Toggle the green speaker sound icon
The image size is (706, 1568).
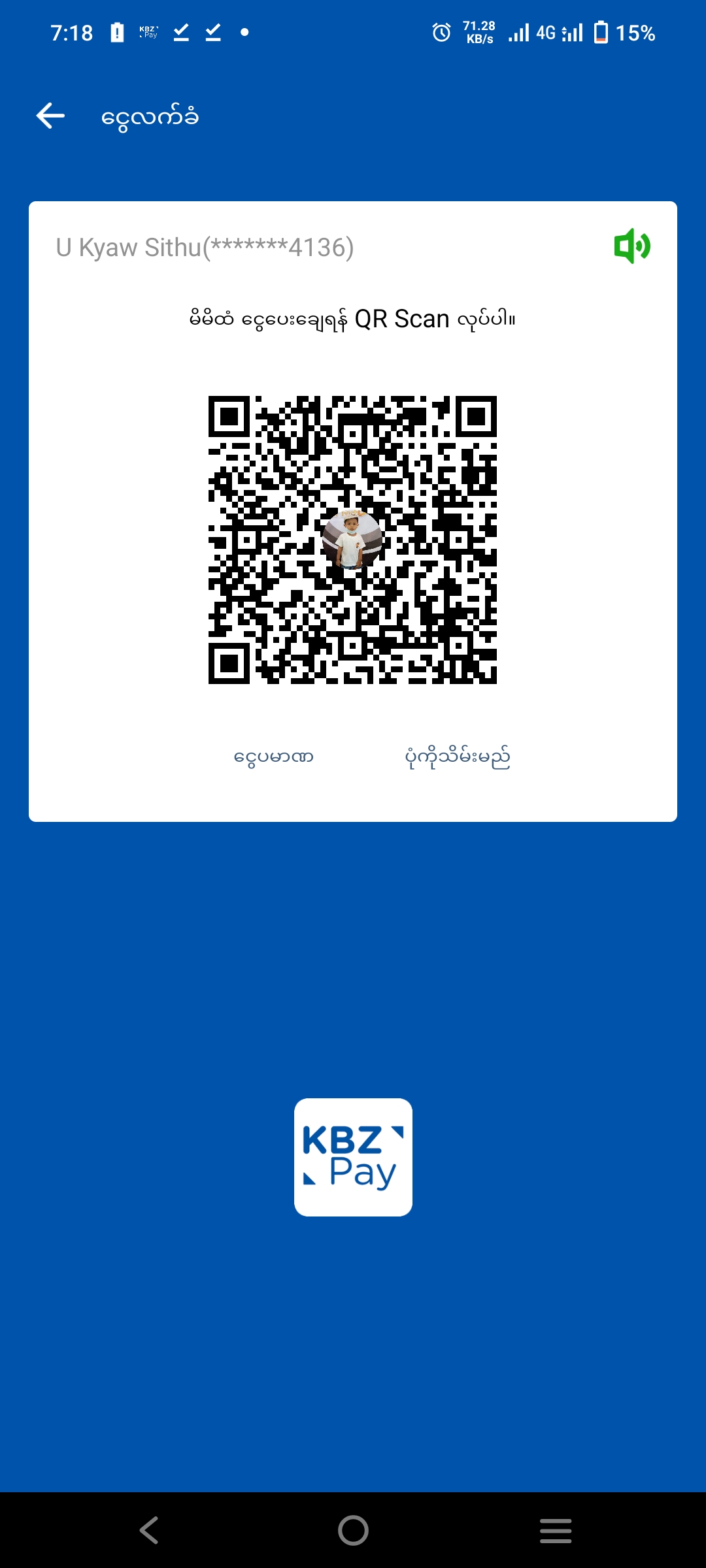[x=631, y=246]
